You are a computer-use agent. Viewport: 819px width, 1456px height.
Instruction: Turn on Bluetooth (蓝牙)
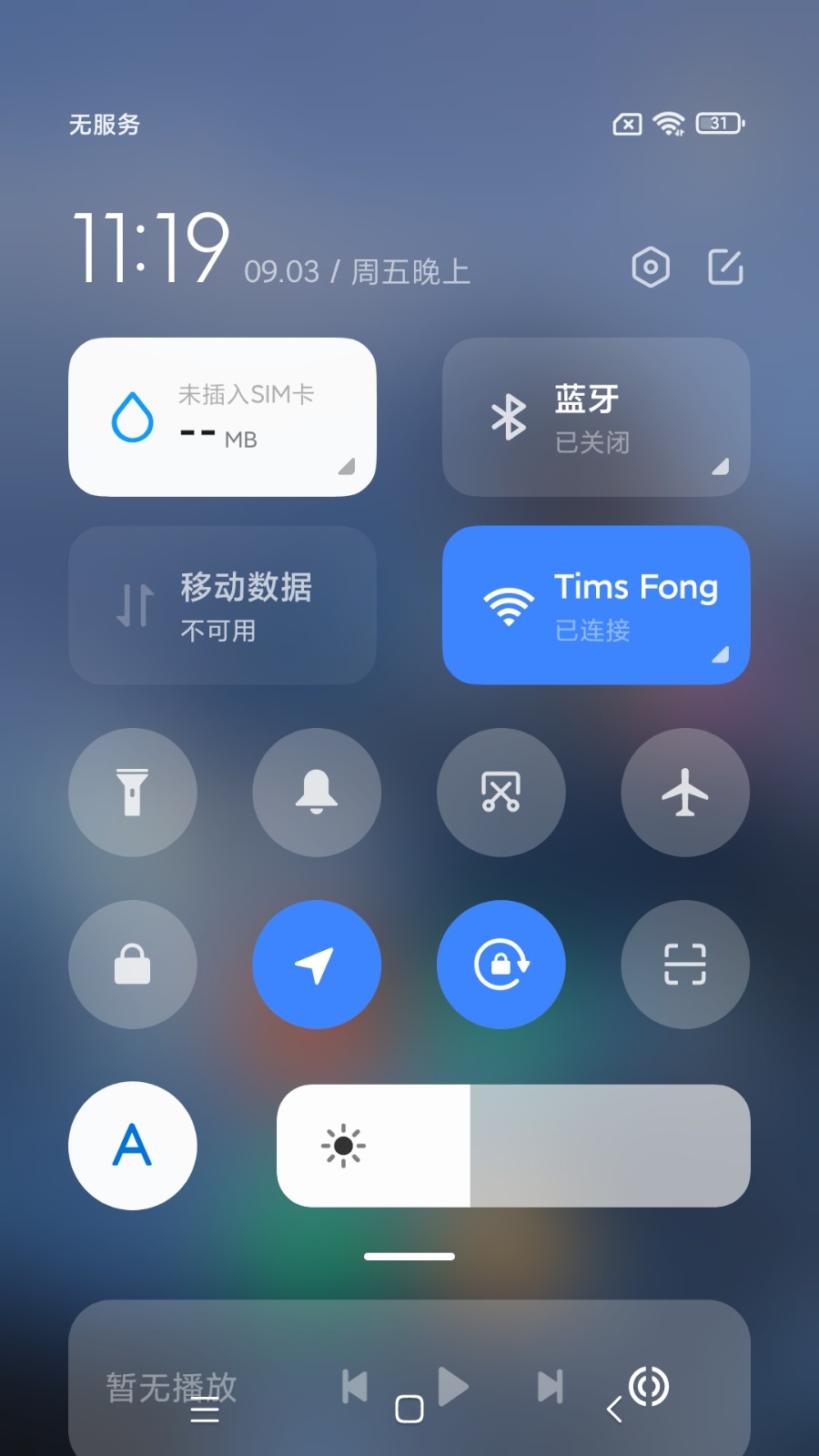[x=596, y=417]
